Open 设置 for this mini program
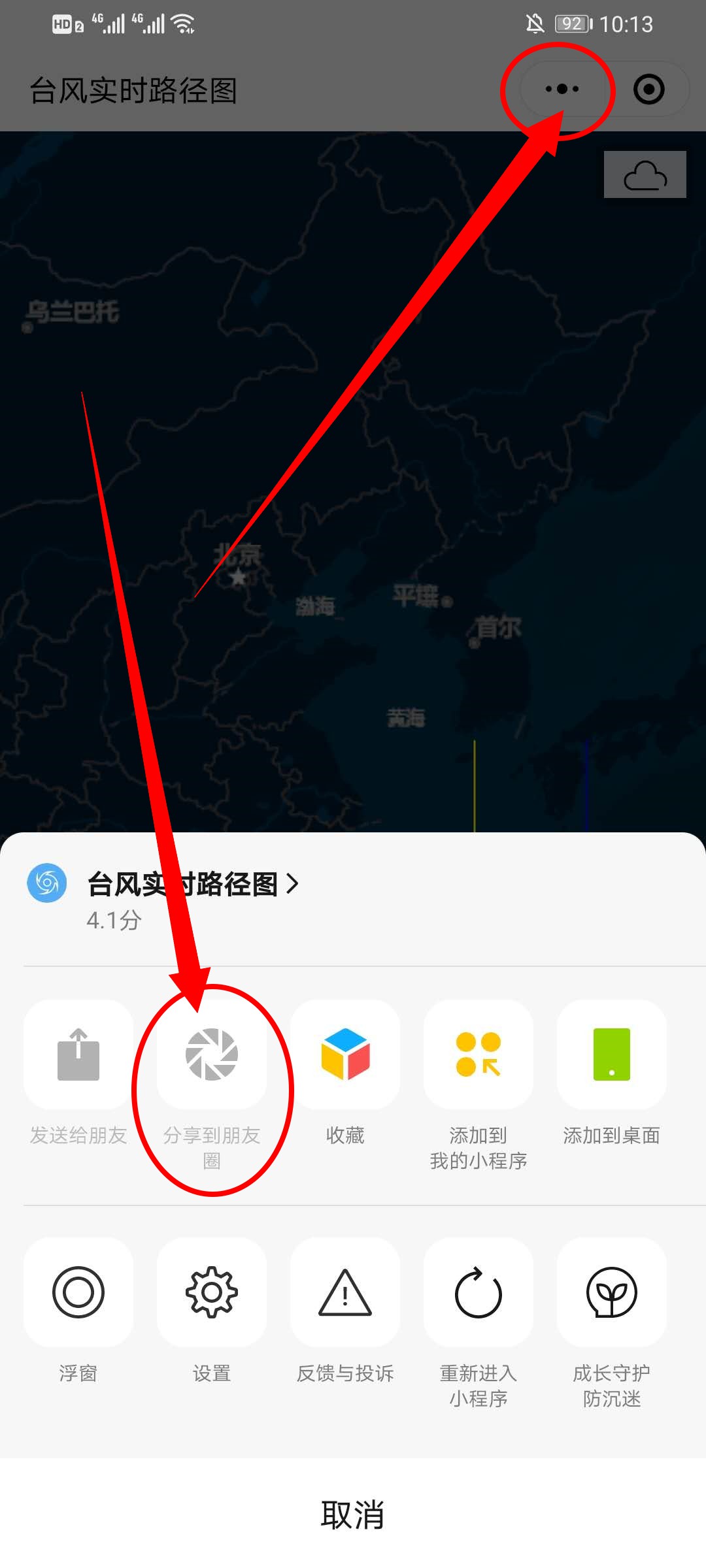The height and width of the screenshot is (1568, 706). tap(211, 1292)
